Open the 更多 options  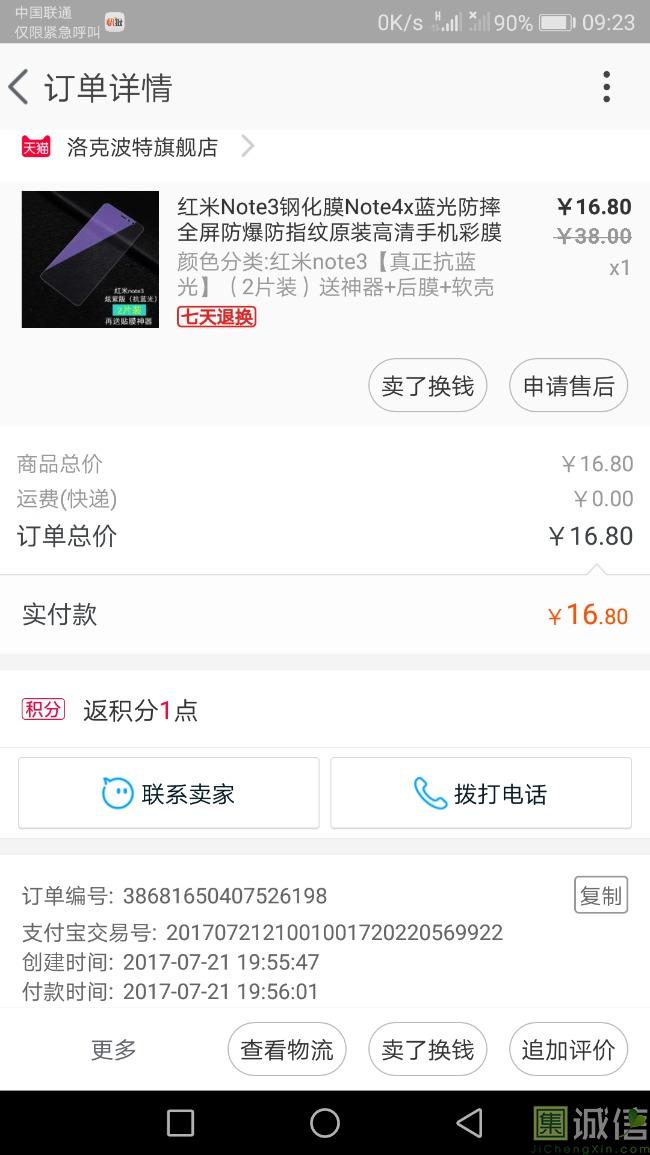113,1049
